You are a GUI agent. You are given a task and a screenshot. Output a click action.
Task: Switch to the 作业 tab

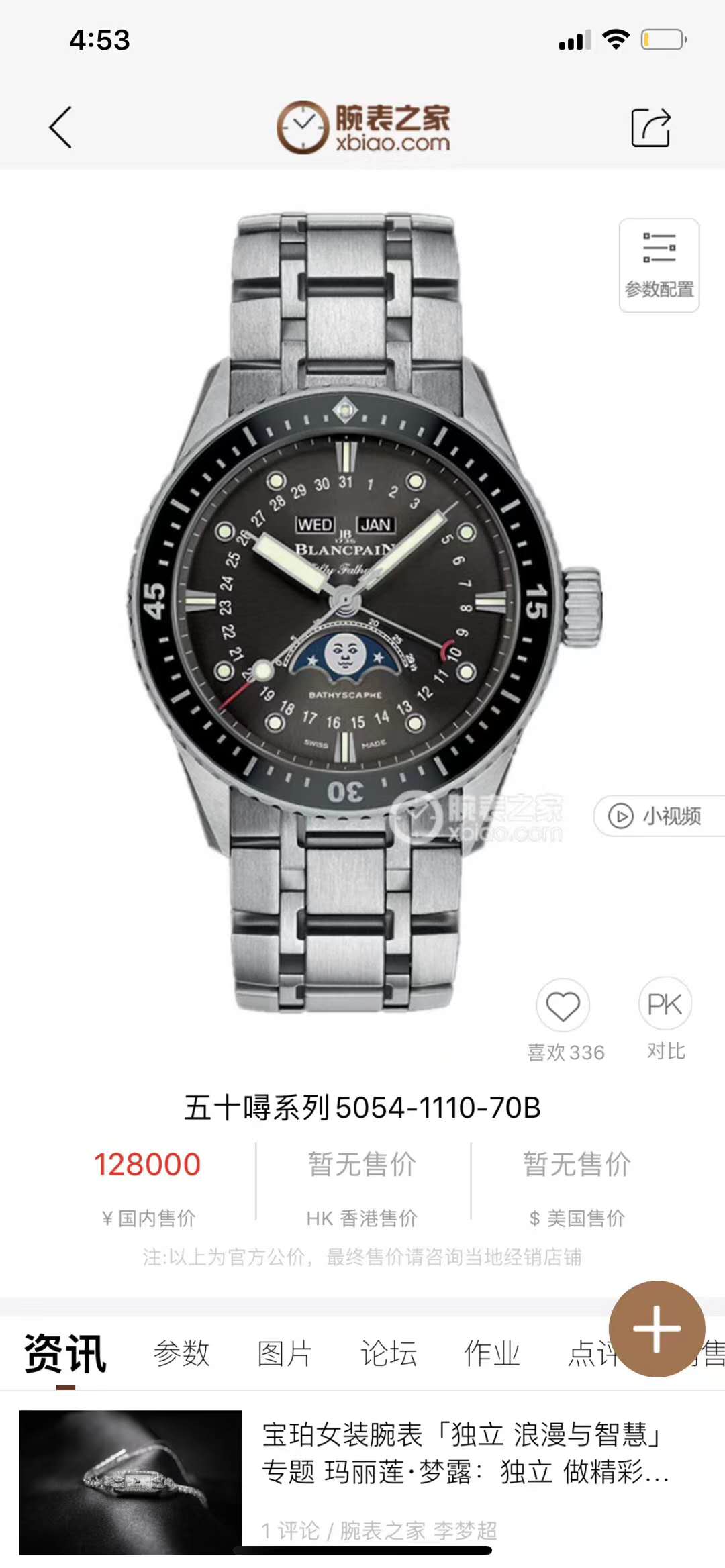(492, 1353)
